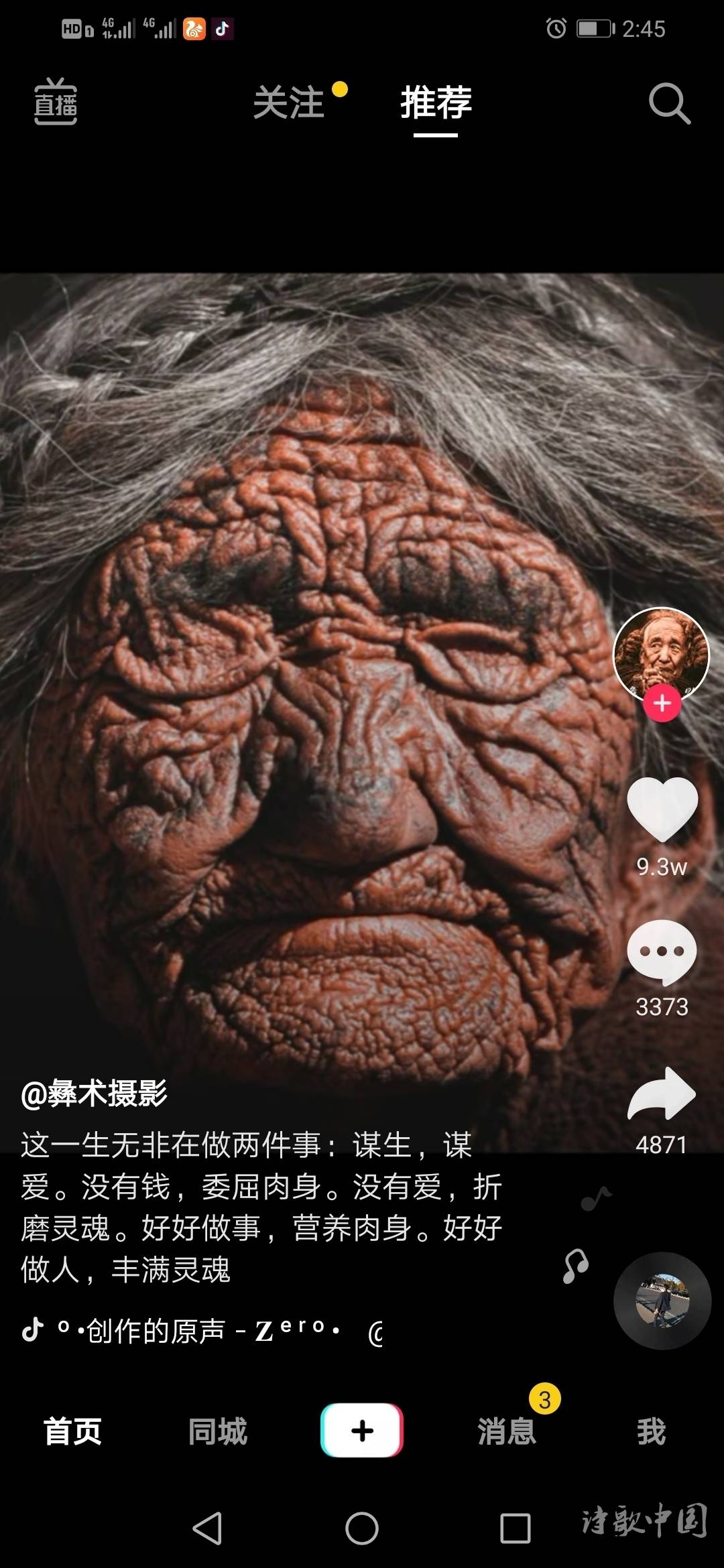Open the 消息 messages tab
The image size is (724, 1568).
coord(507,1431)
